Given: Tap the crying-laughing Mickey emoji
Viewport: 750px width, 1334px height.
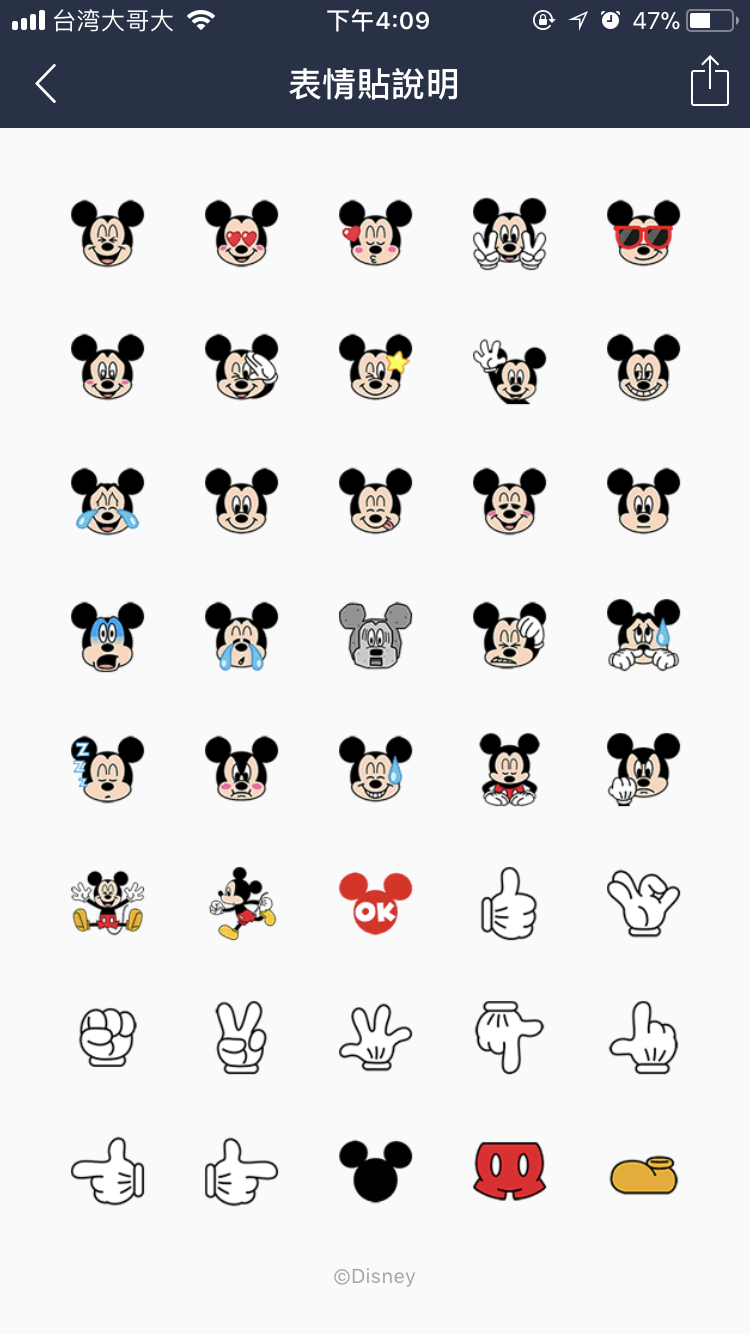Looking at the screenshot, I should 107,501.
